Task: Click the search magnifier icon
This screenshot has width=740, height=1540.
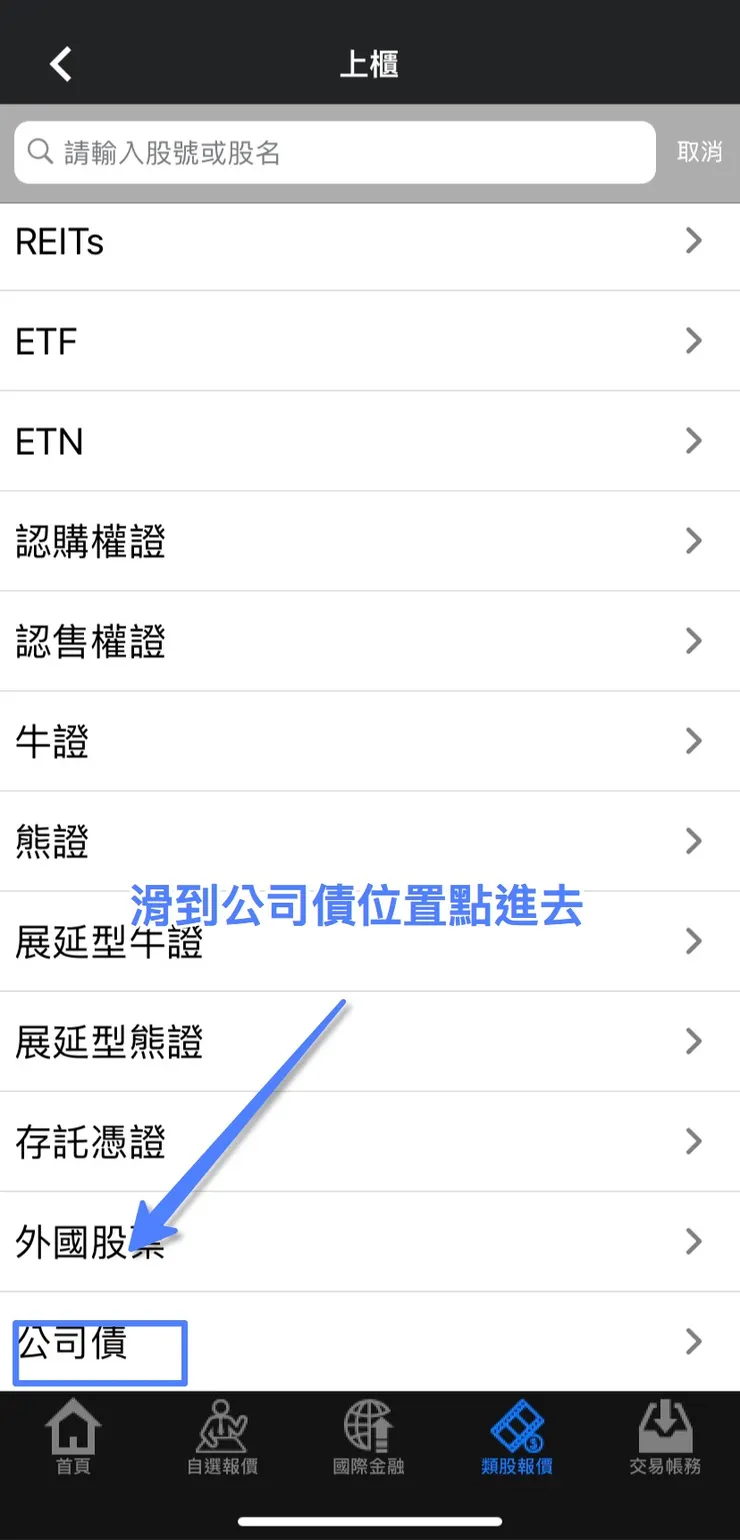Action: (x=40, y=151)
